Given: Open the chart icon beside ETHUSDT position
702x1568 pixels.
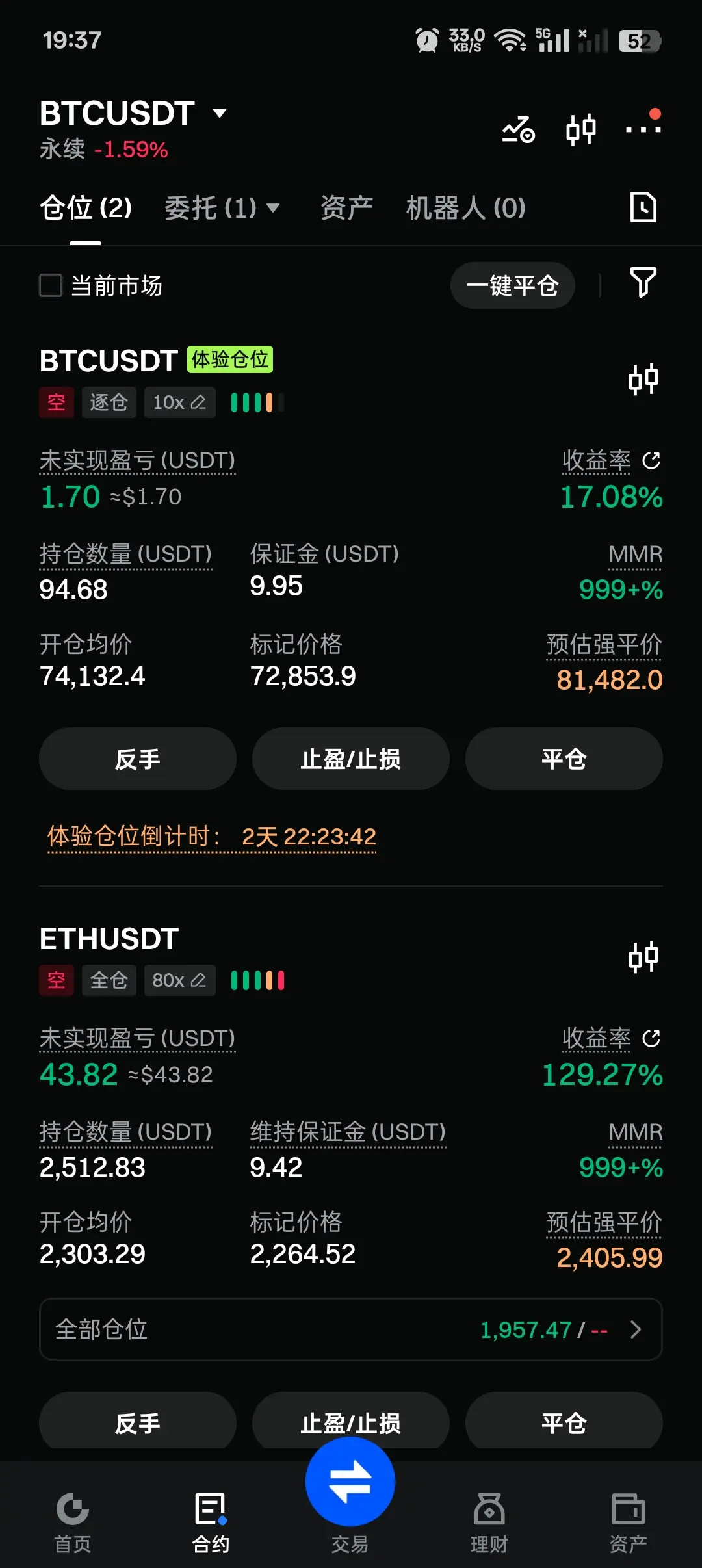Looking at the screenshot, I should point(643,957).
